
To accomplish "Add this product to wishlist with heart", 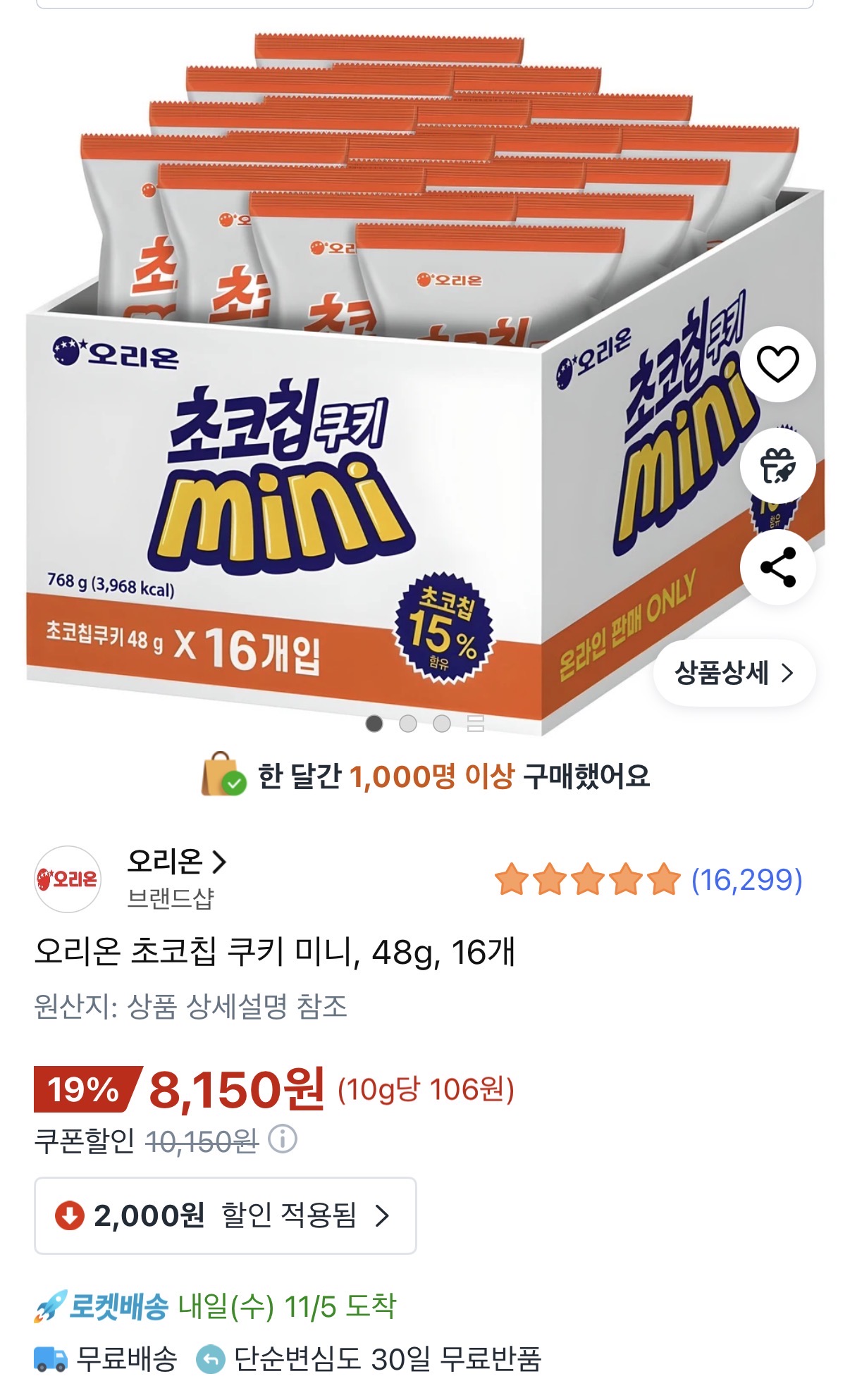I will point(777,364).
